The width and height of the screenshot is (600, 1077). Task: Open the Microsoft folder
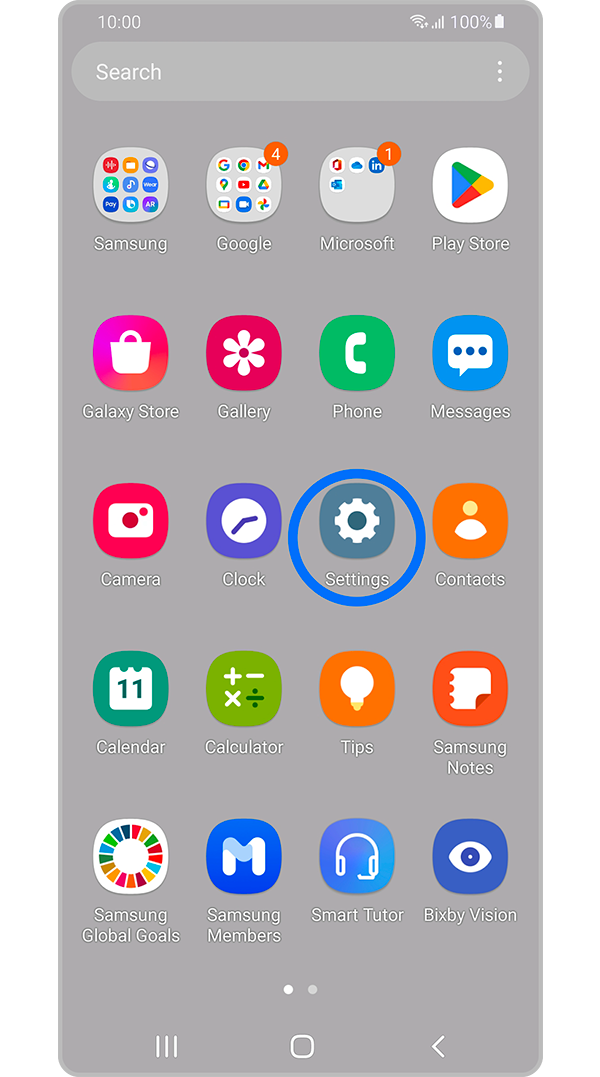[x=357, y=186]
